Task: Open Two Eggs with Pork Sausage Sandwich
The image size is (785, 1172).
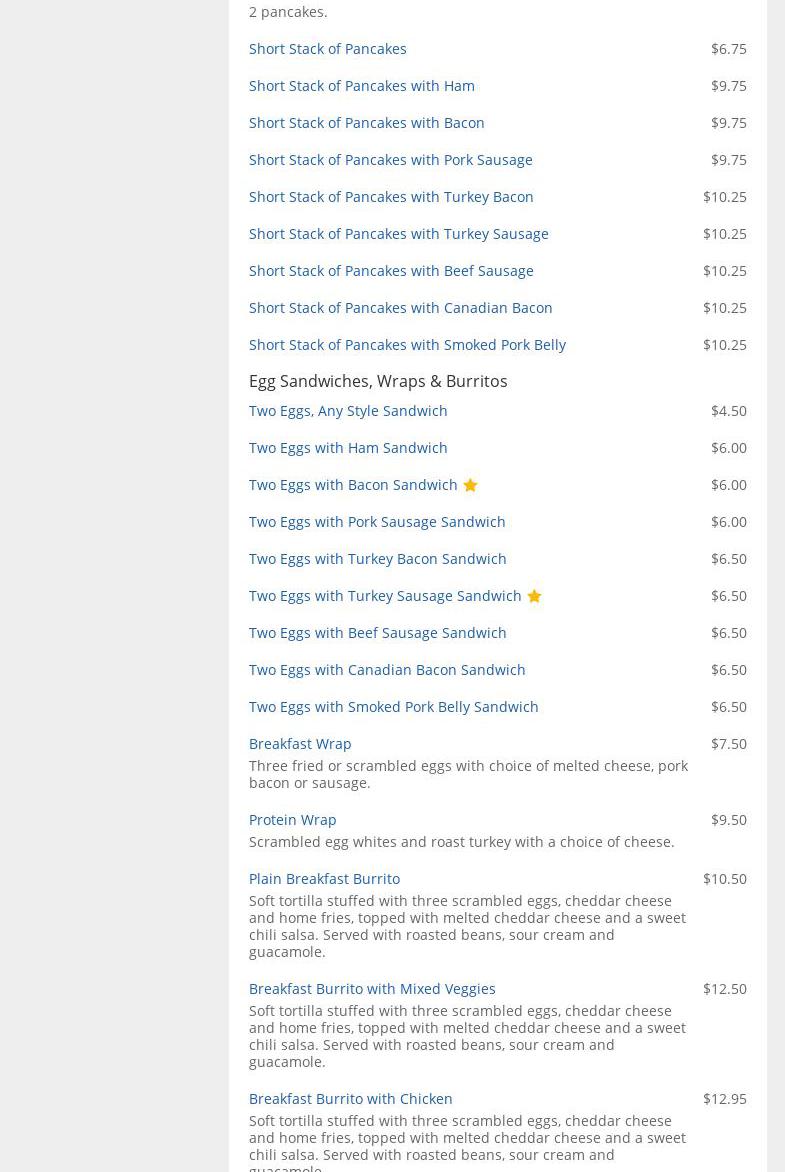Action: (377, 521)
